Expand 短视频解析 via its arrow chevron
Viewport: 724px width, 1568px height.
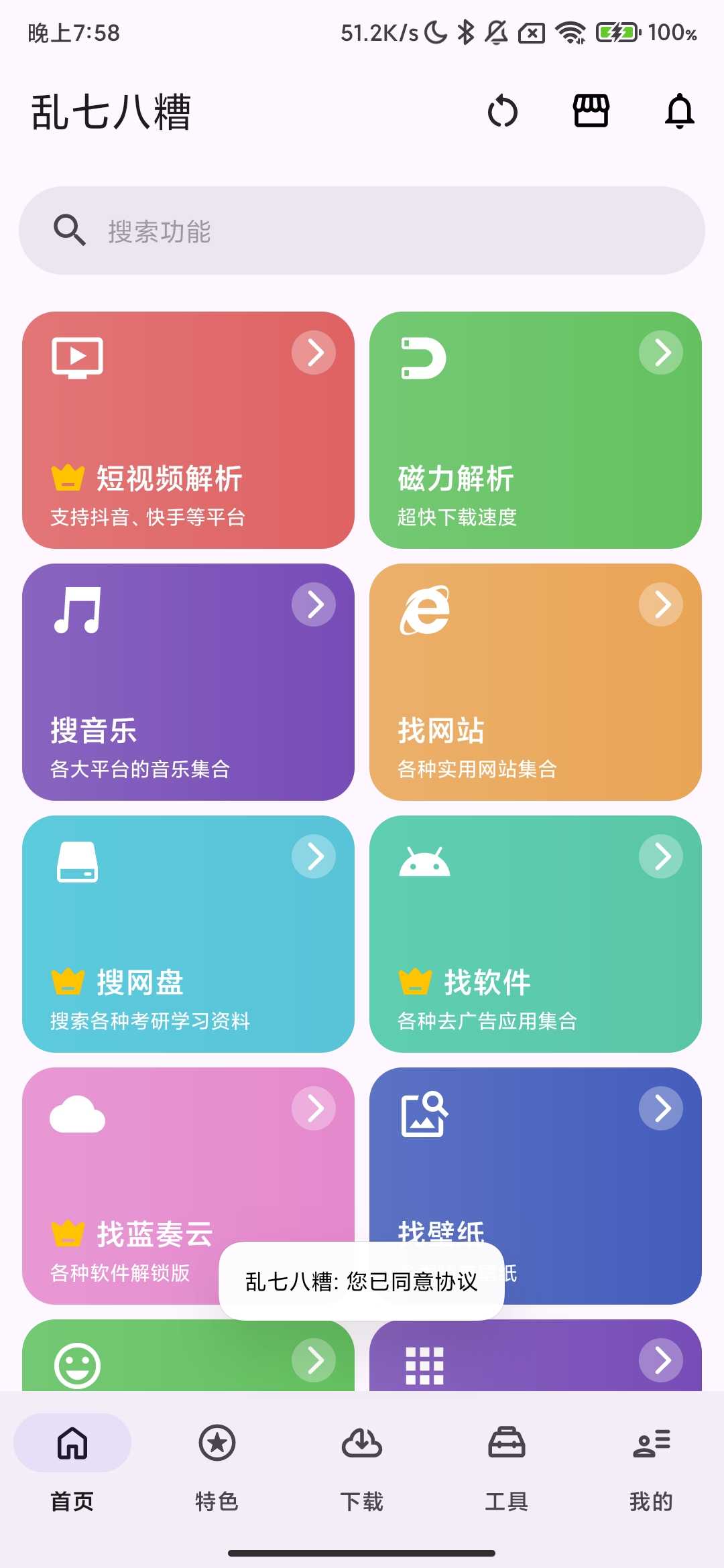313,352
